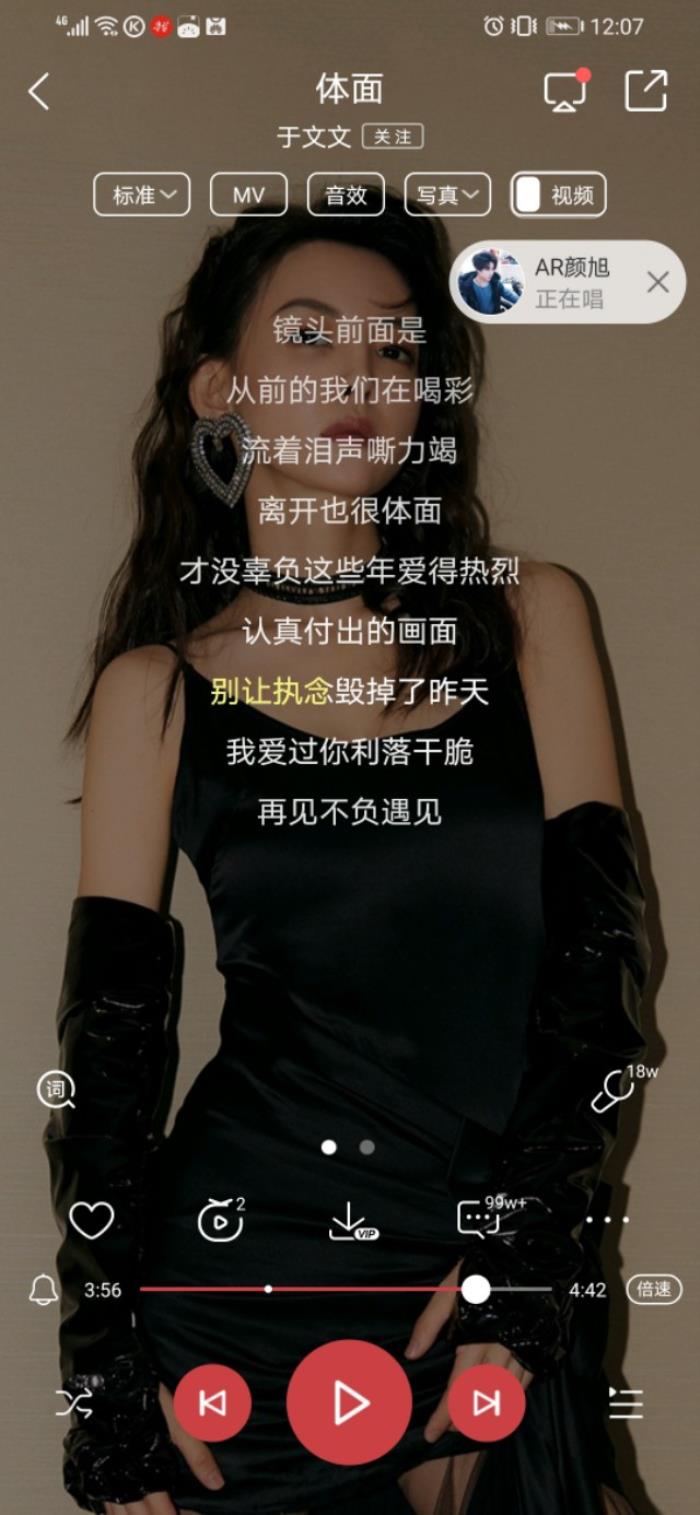Image resolution: width=700 pixels, height=1515 pixels.
Task: Dismiss the AR颜旭 singing banner
Action: click(657, 282)
